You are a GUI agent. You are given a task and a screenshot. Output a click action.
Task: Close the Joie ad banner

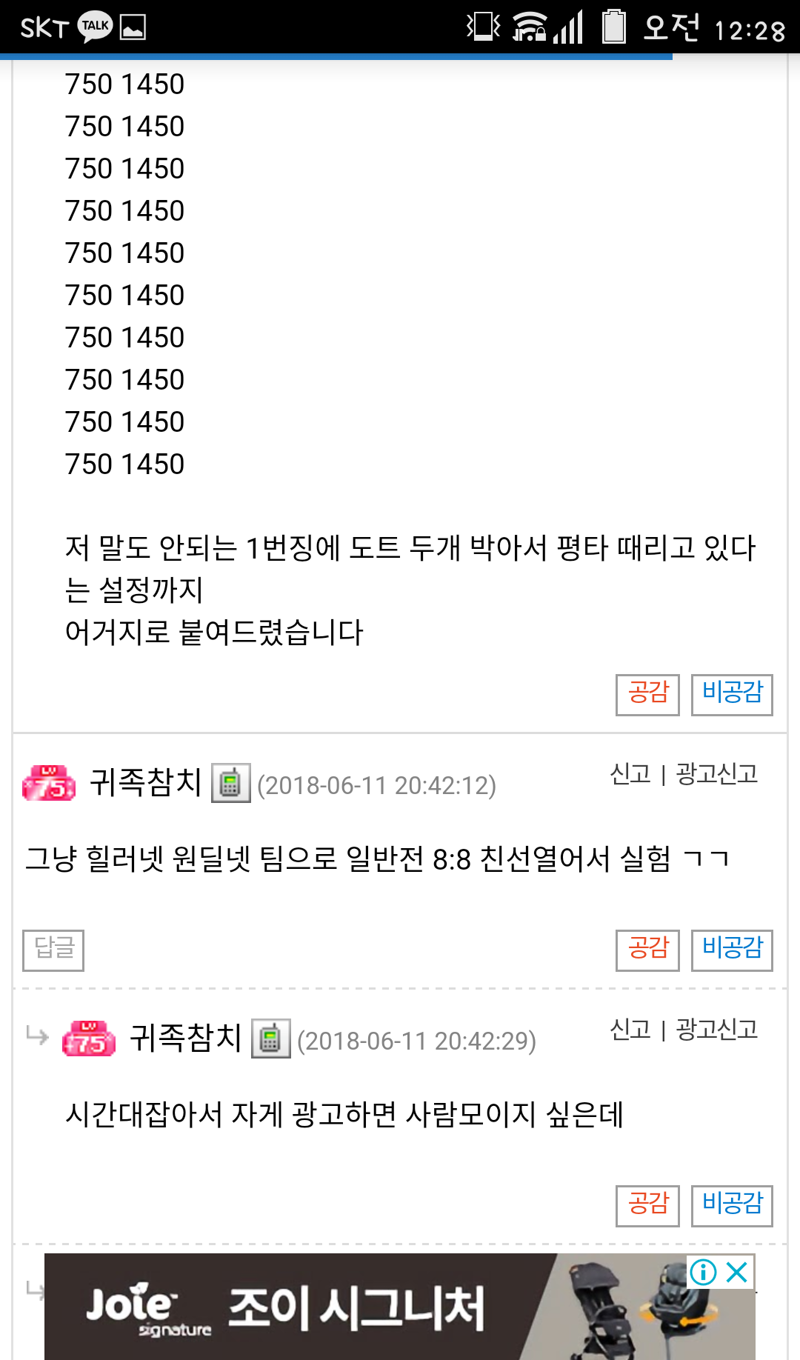coord(737,1272)
